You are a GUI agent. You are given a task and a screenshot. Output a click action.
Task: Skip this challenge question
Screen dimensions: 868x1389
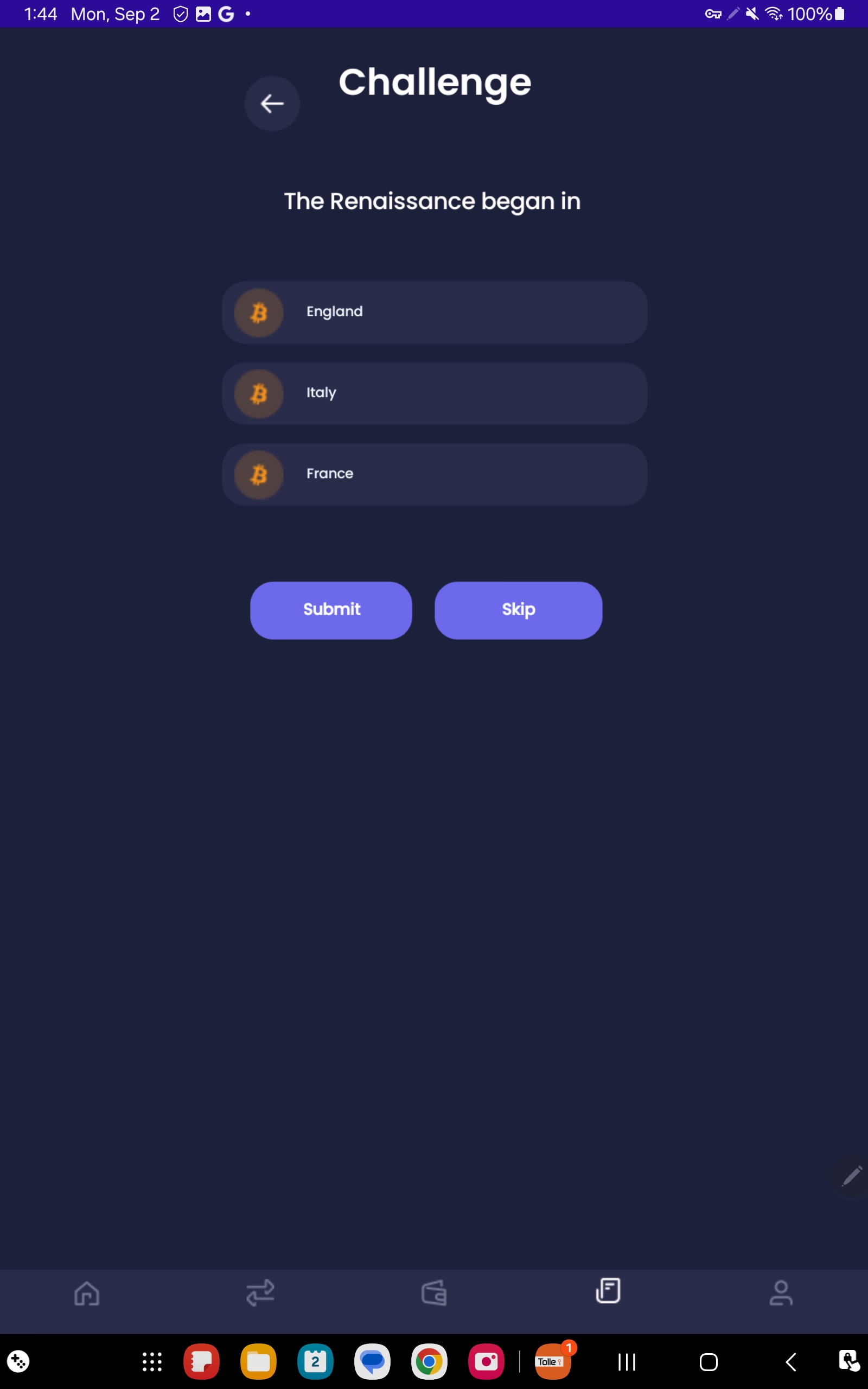518,609
